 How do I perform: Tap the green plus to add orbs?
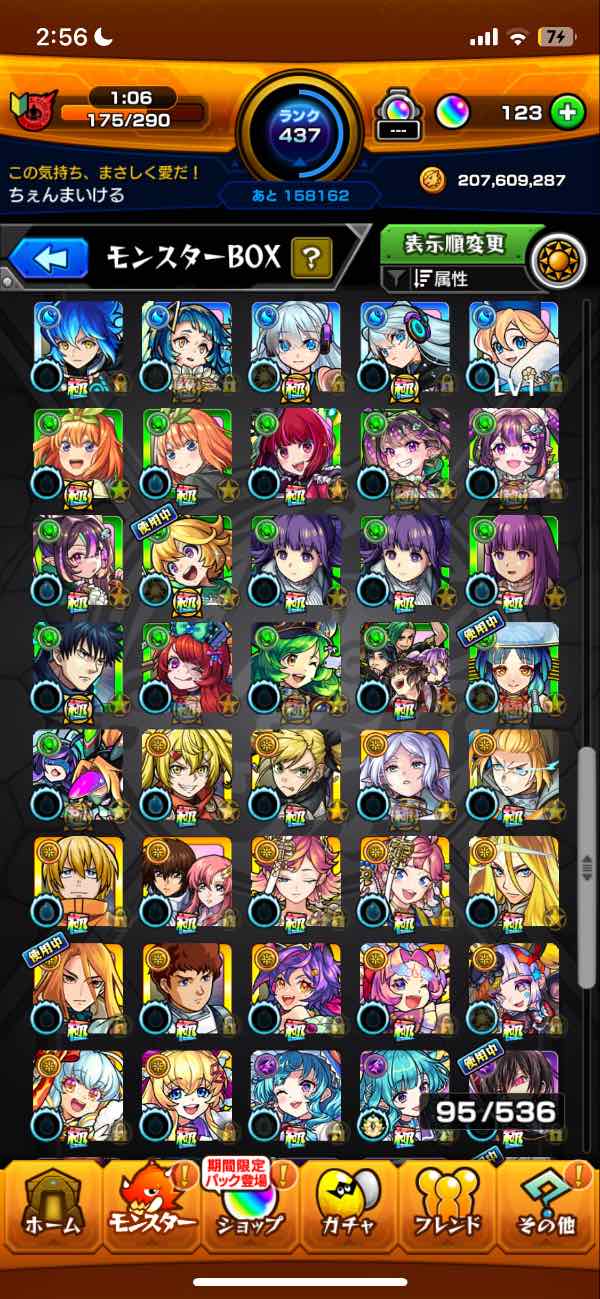(x=566, y=113)
